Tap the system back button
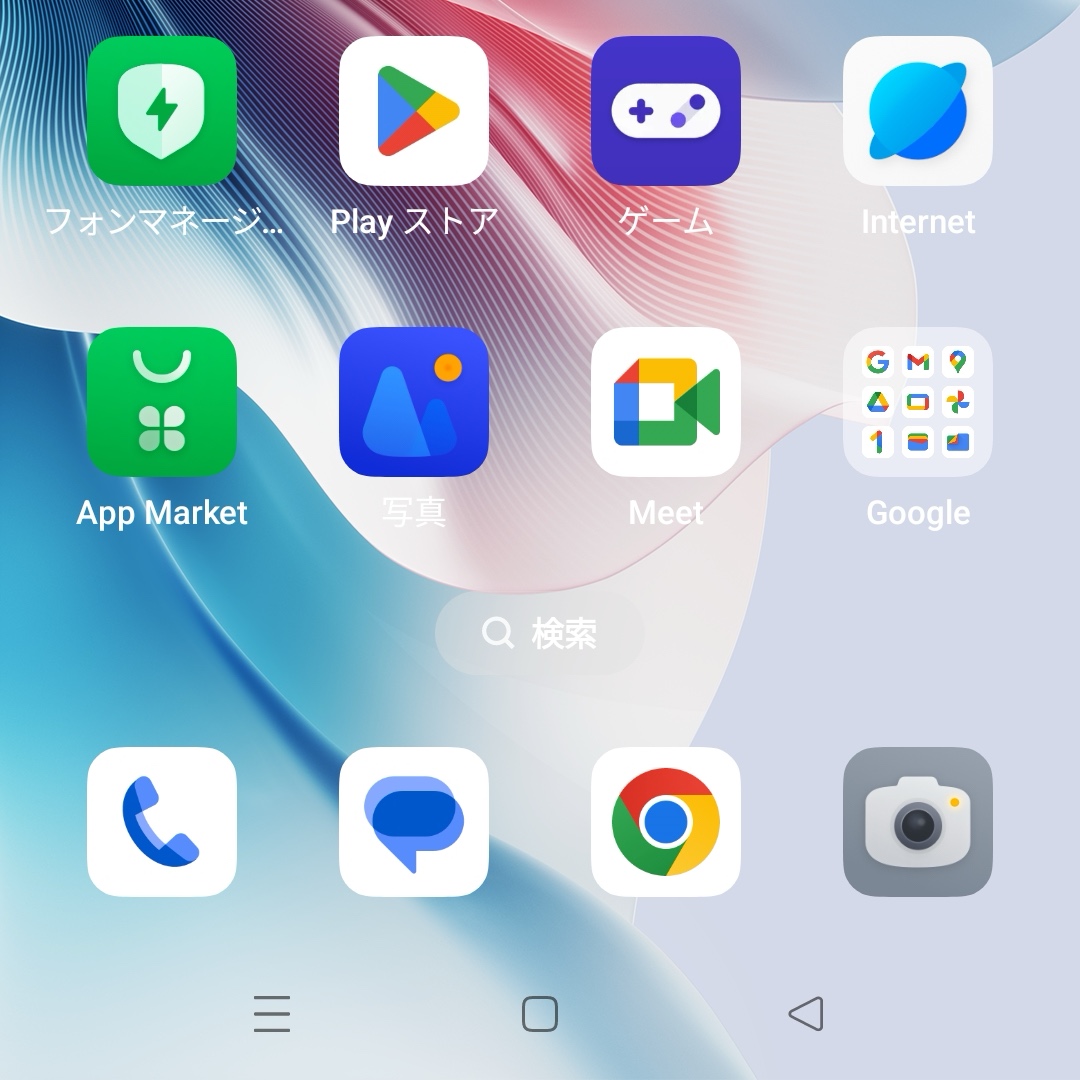The width and height of the screenshot is (1080, 1080). tap(806, 1014)
